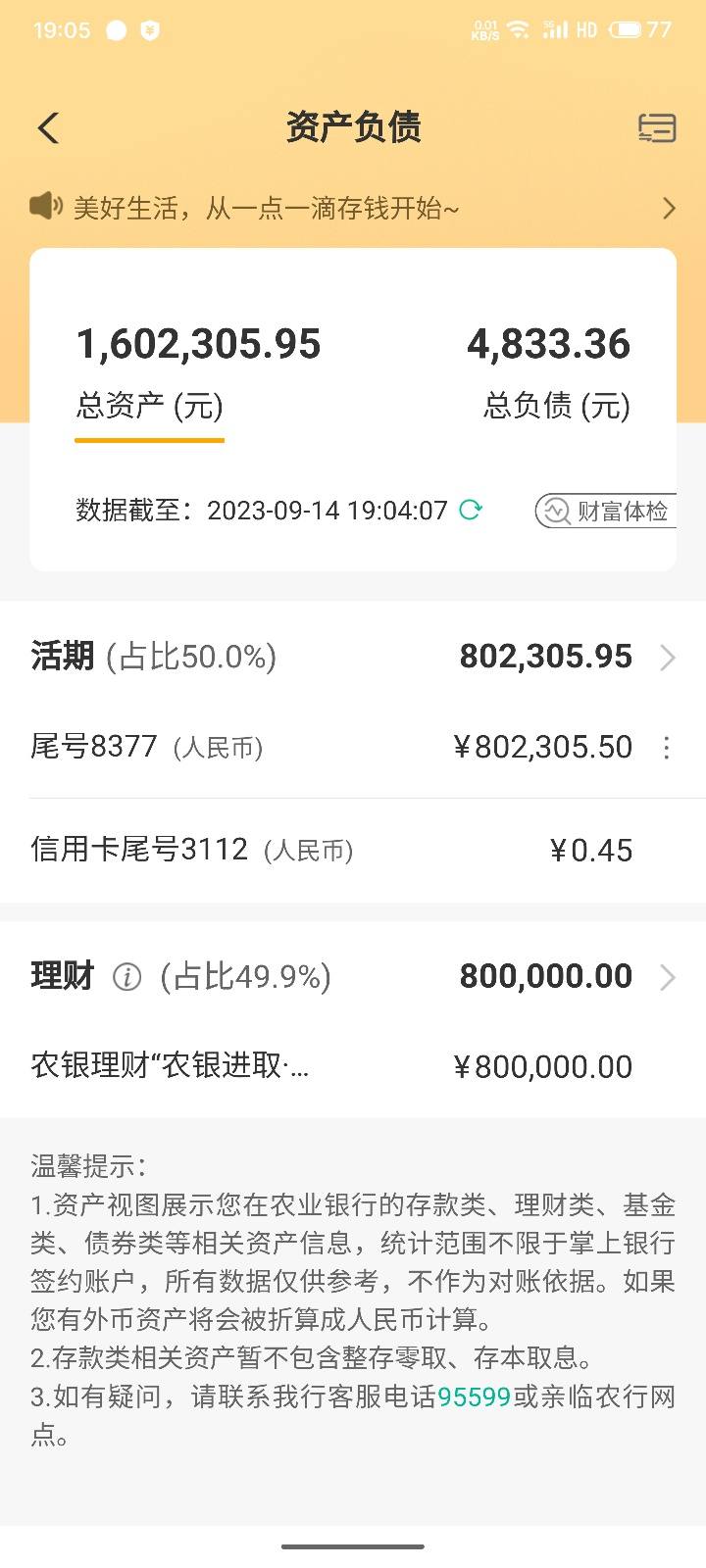Open the 理财 section details
706x1568 pixels.
click(x=353, y=976)
